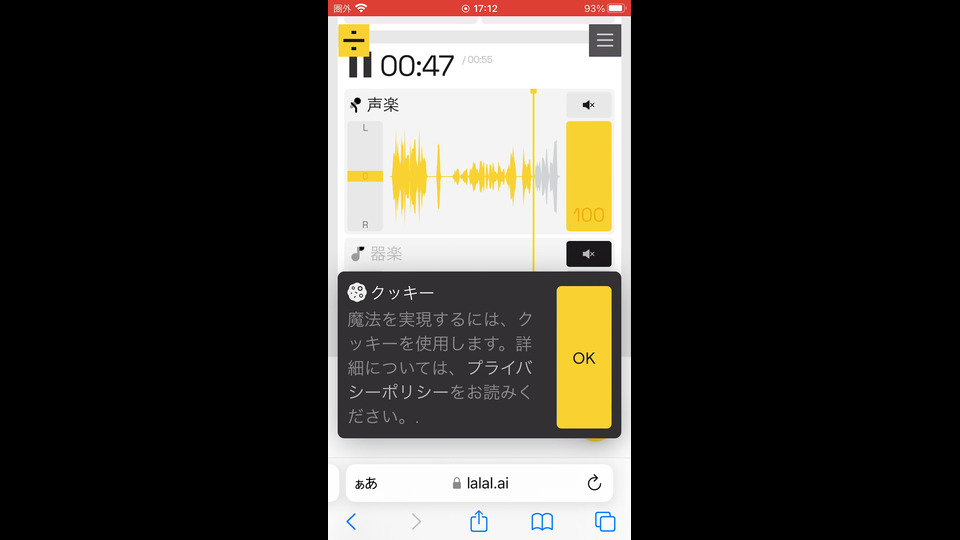The height and width of the screenshot is (540, 960).
Task: Go back in Safari
Action: tap(351, 521)
